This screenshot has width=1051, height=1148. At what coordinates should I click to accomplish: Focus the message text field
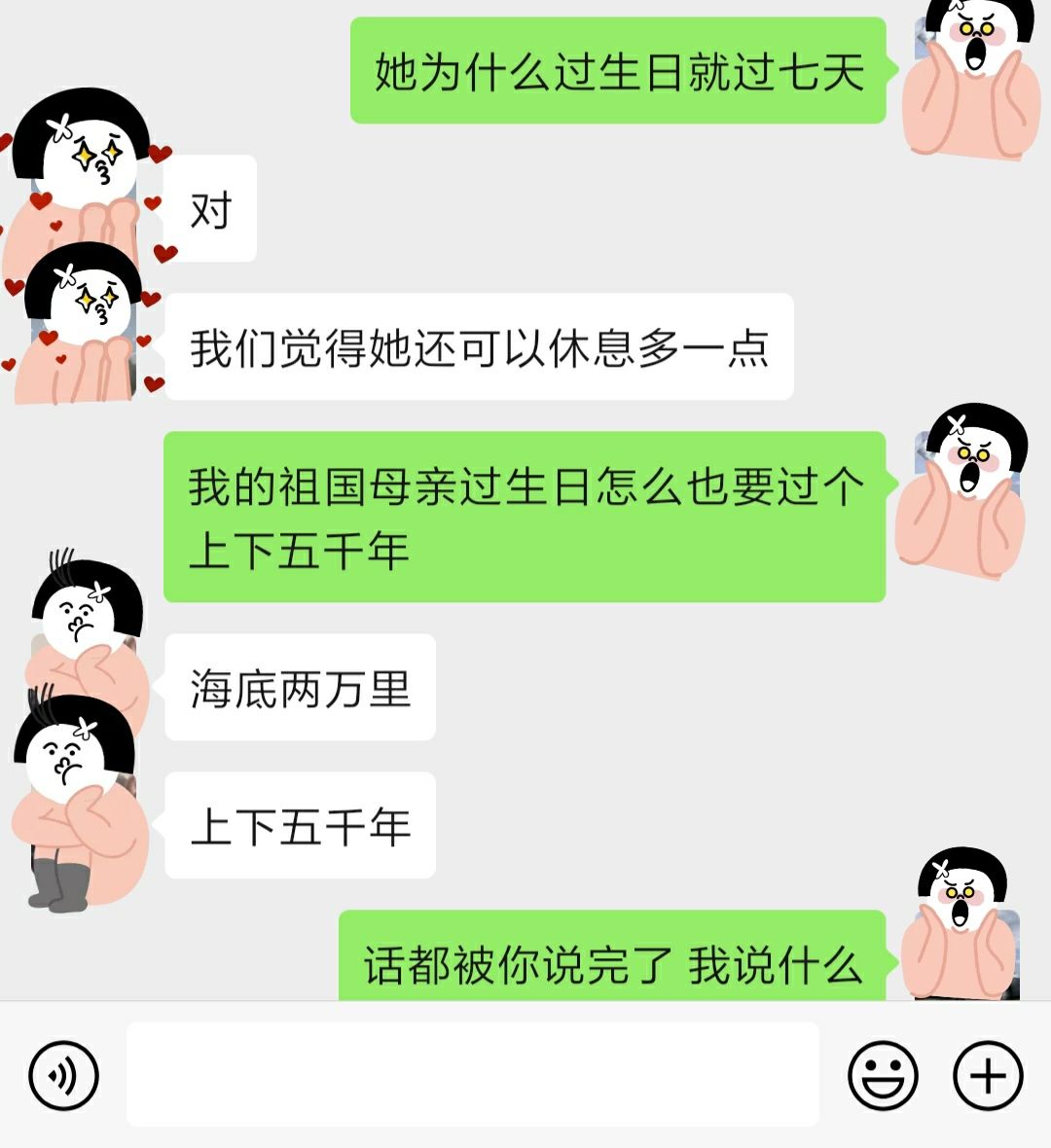tap(472, 1074)
